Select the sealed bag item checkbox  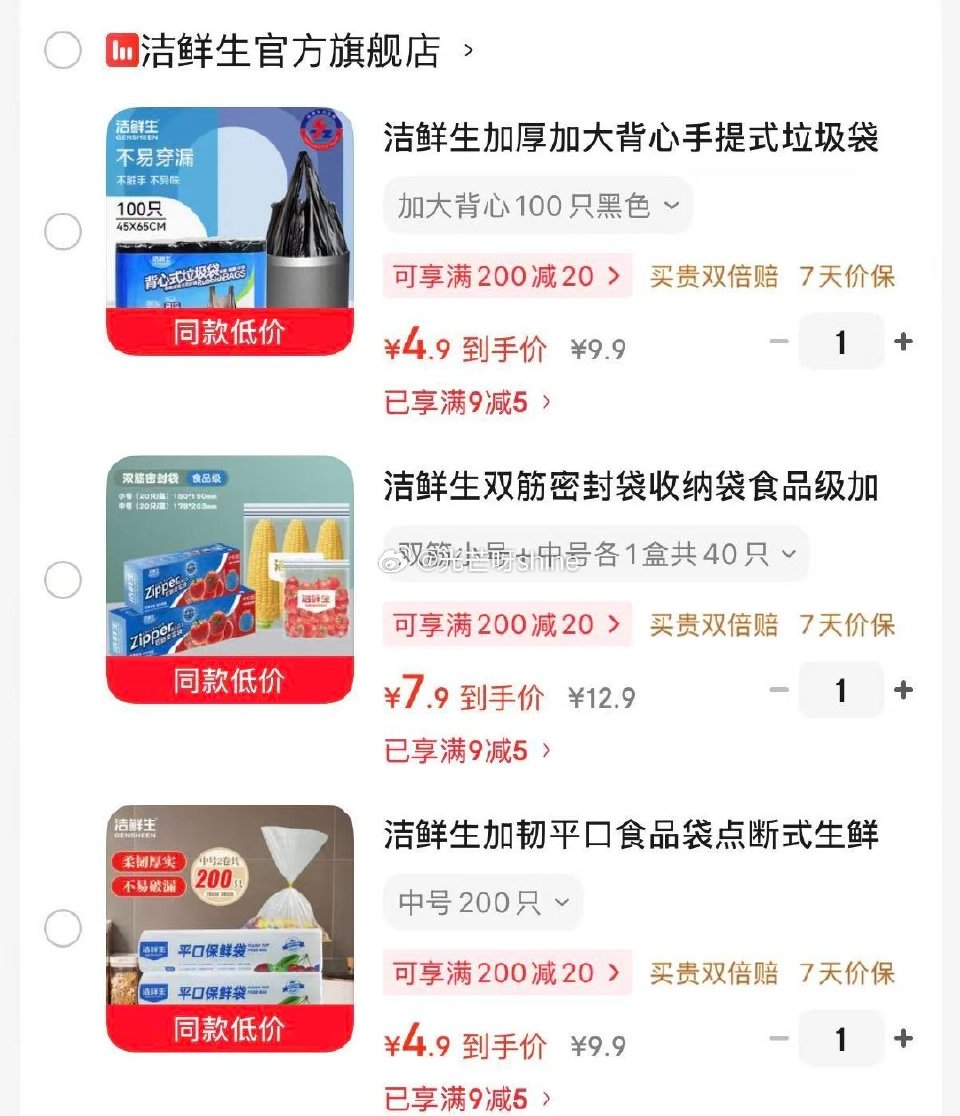62,580
